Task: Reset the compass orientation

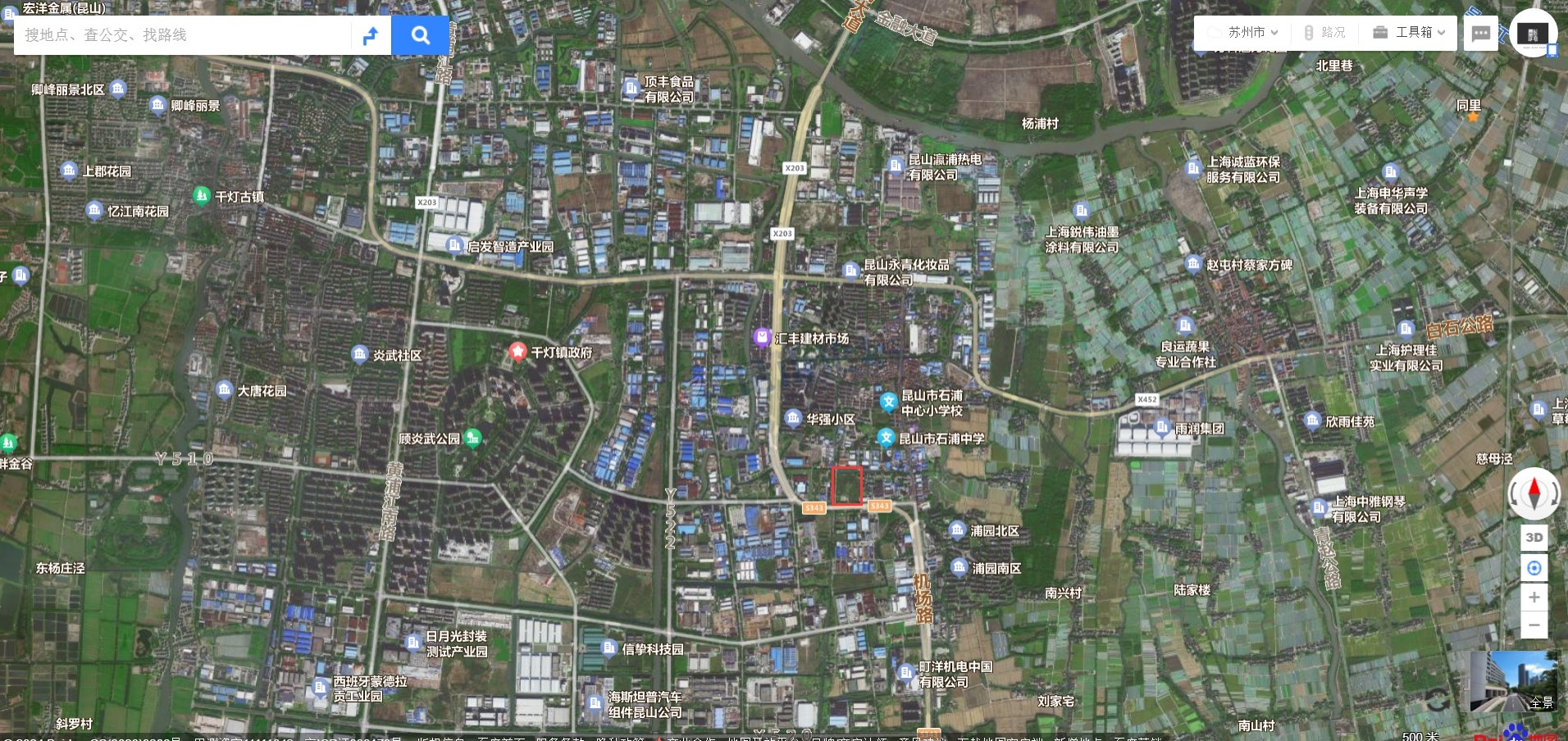Action: [1534, 493]
